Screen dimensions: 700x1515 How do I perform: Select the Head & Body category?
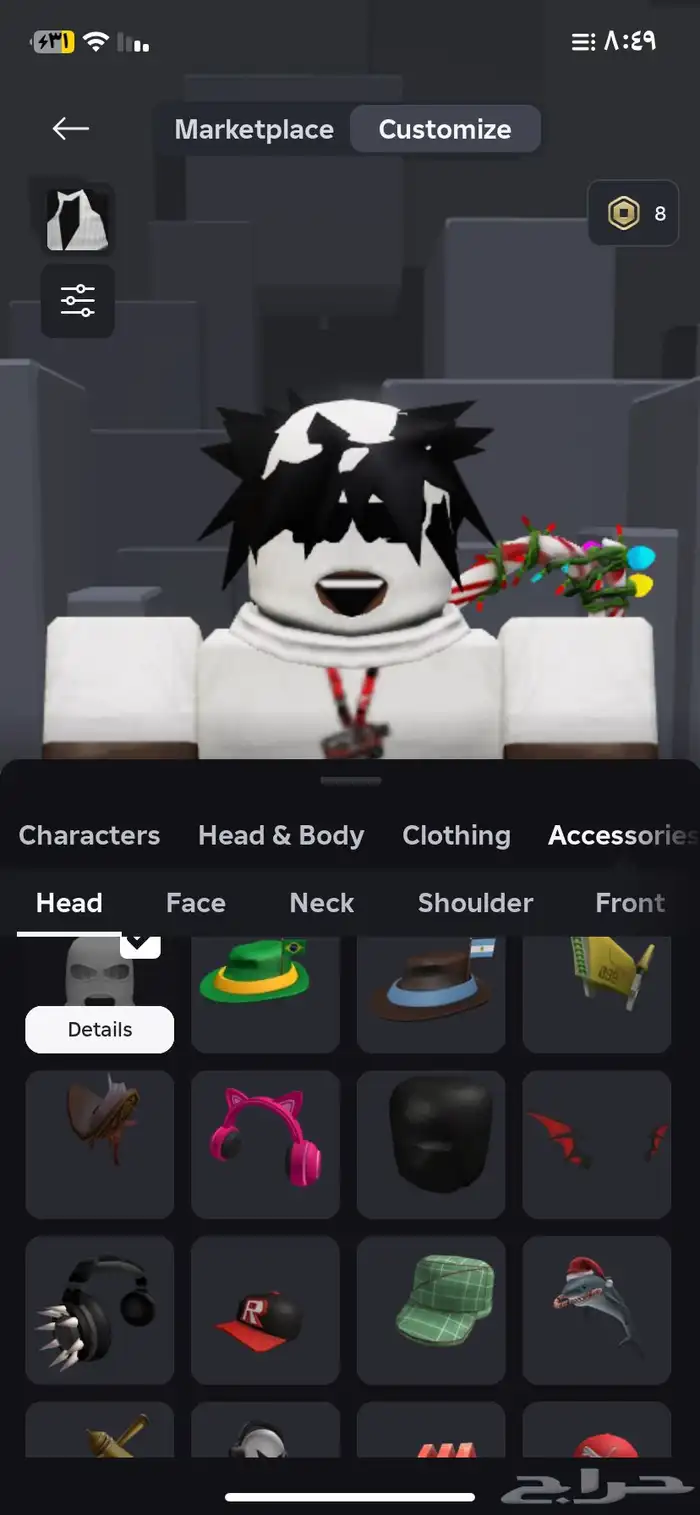[281, 835]
